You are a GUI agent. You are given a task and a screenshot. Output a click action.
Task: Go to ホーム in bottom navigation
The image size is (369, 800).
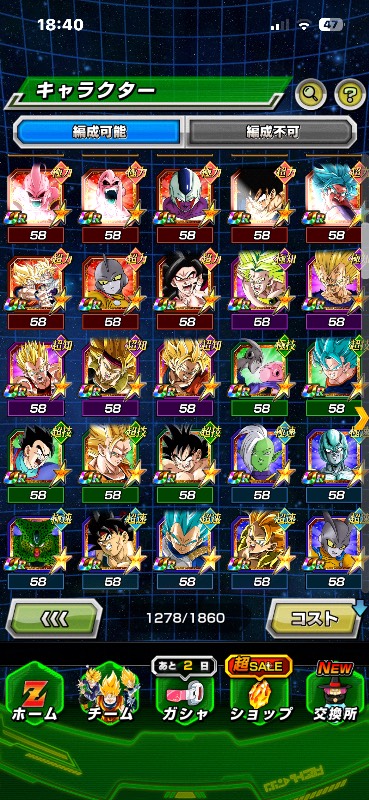tap(35, 695)
